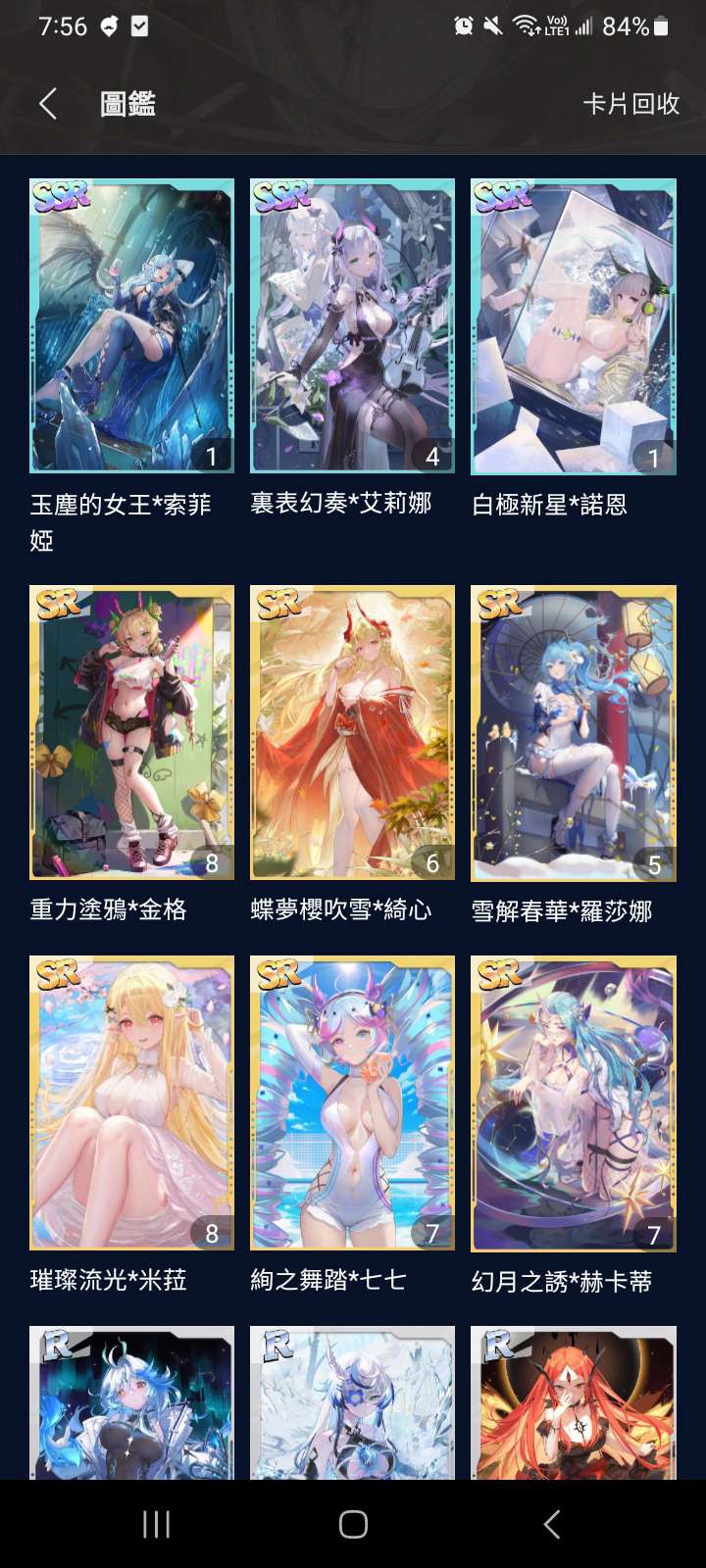View SR card 絢之舞踏*七七
The height and width of the screenshot is (1568, 706).
click(352, 1102)
